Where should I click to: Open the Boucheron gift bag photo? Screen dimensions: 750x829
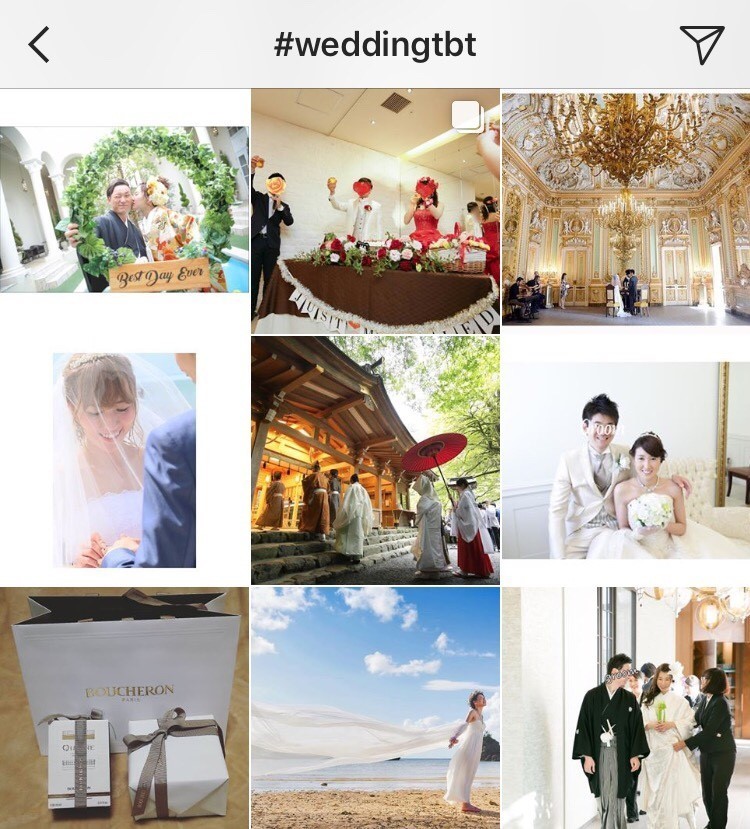pyautogui.click(x=124, y=708)
